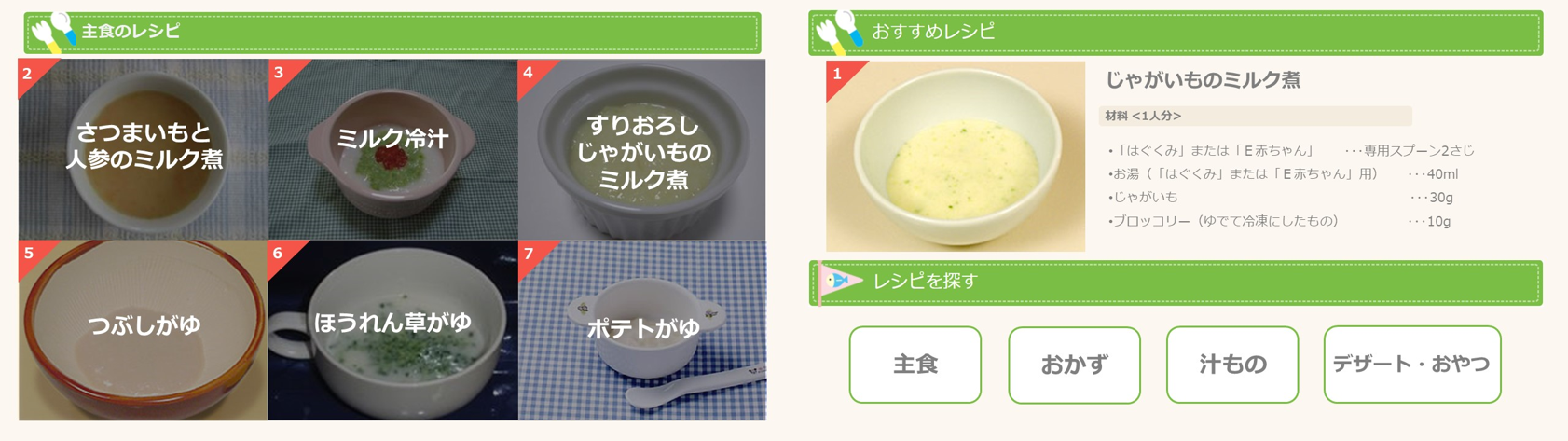Open the recommended じゃがいものミルク煮 recipe photo

point(956,156)
